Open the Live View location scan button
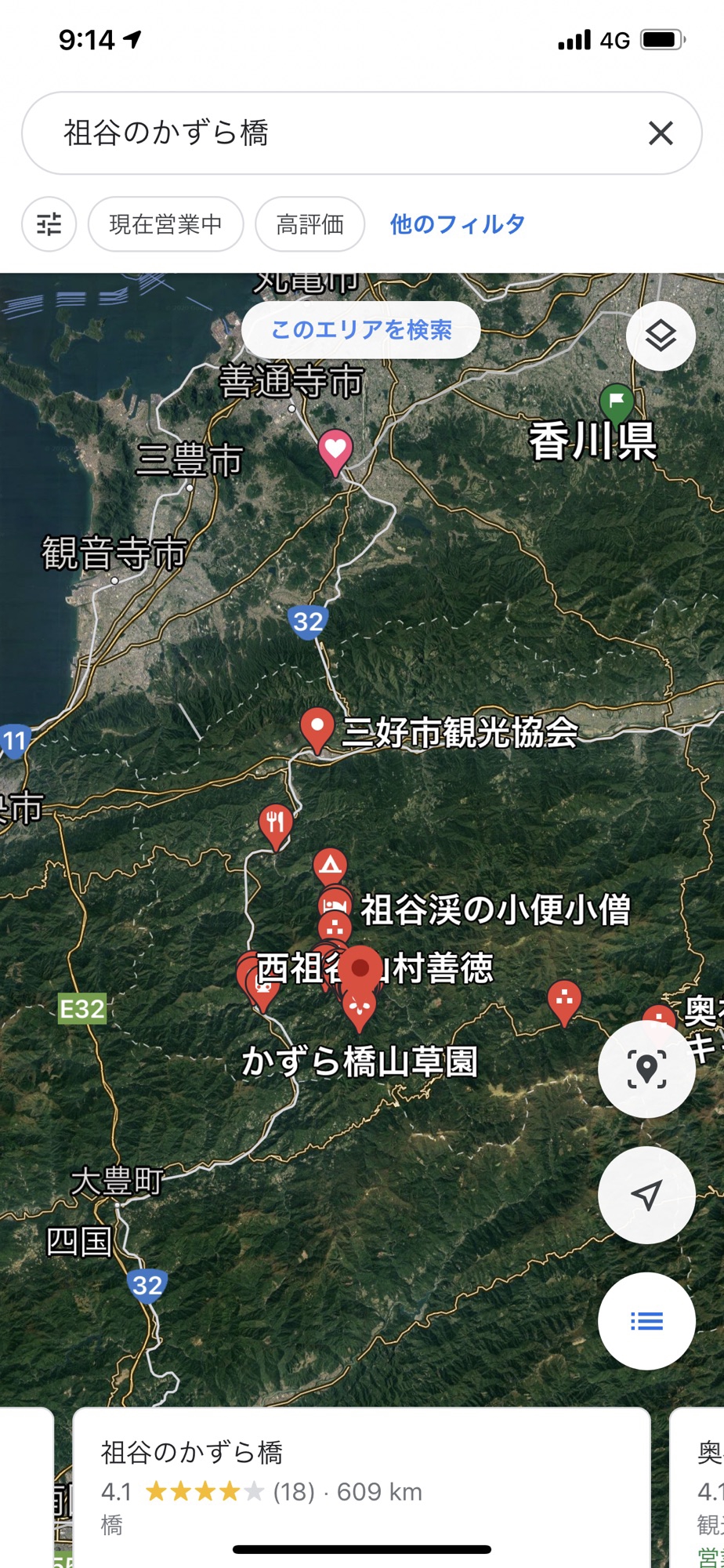Image resolution: width=724 pixels, height=1568 pixels. pos(646,1069)
